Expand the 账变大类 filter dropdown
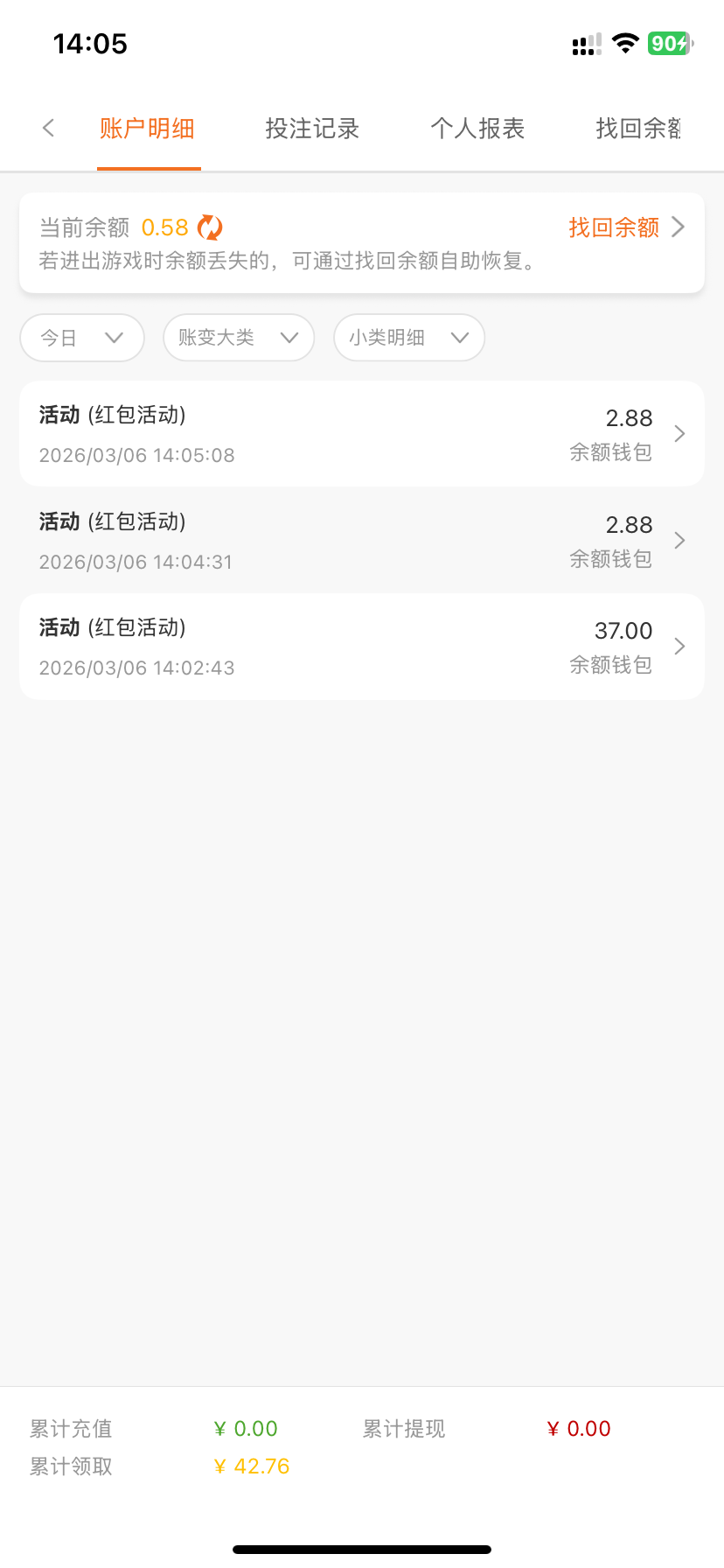 pos(239,338)
